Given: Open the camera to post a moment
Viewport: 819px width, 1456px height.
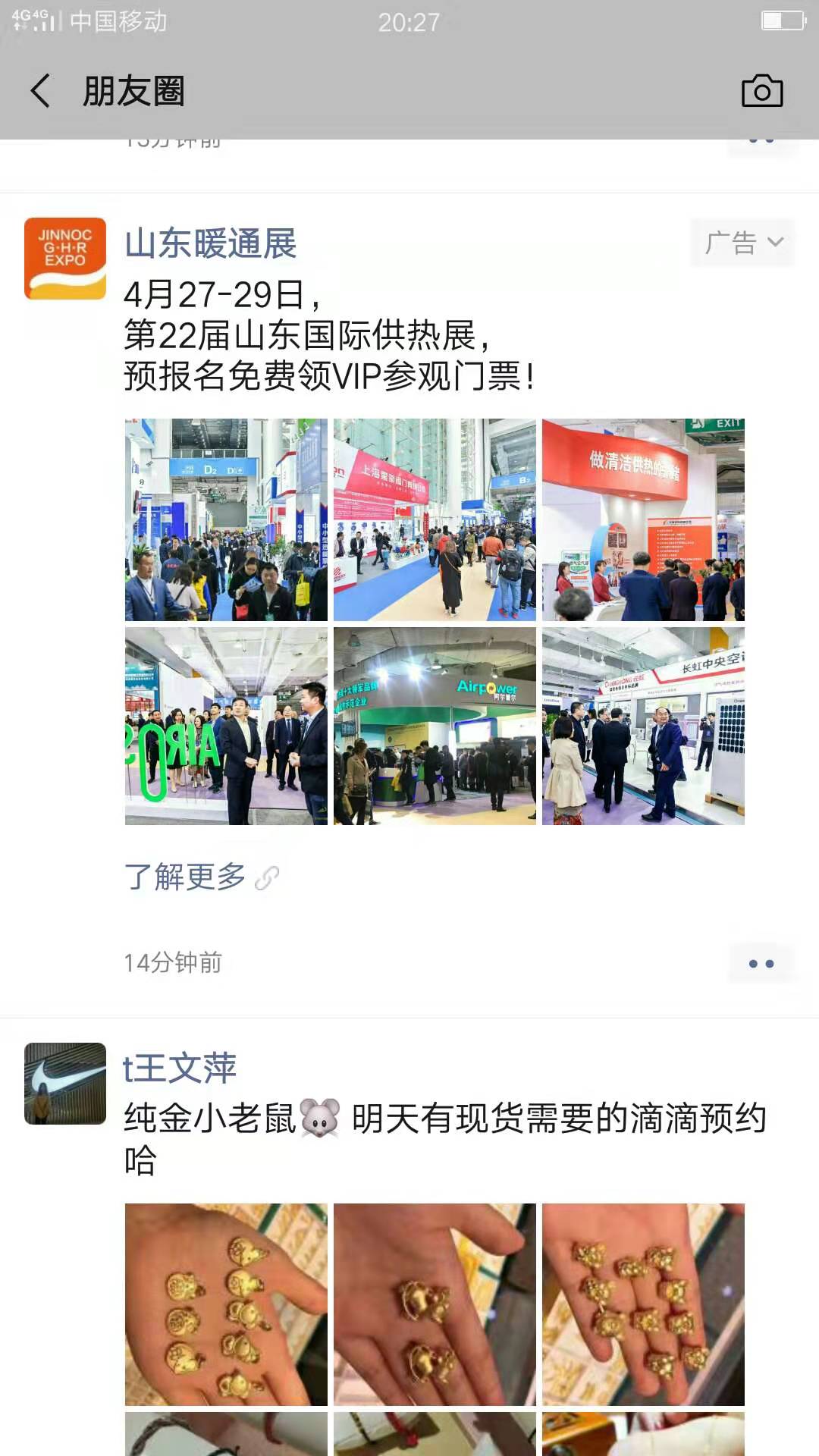Looking at the screenshot, I should (x=761, y=91).
